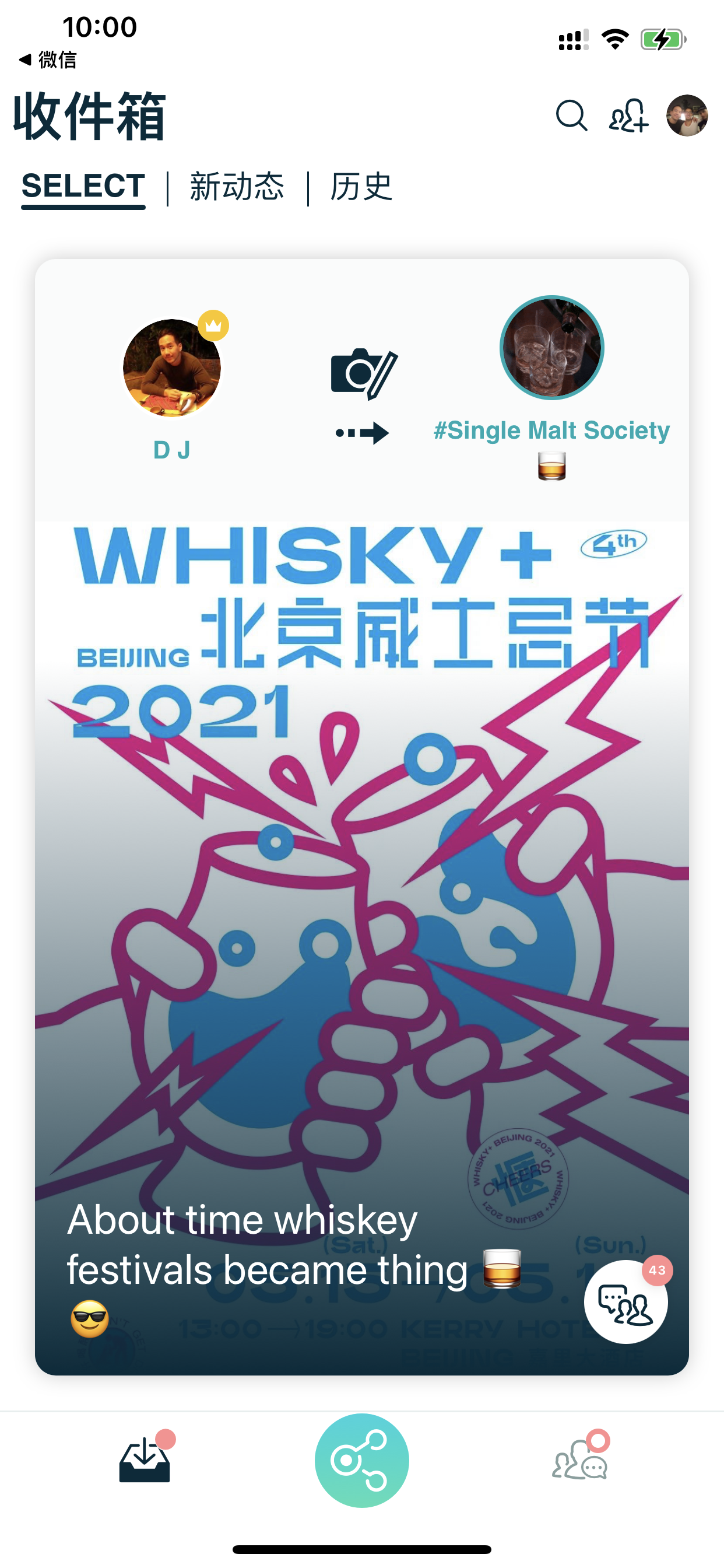Open my profile avatar
Screen dimensions: 724x1568
click(x=687, y=116)
